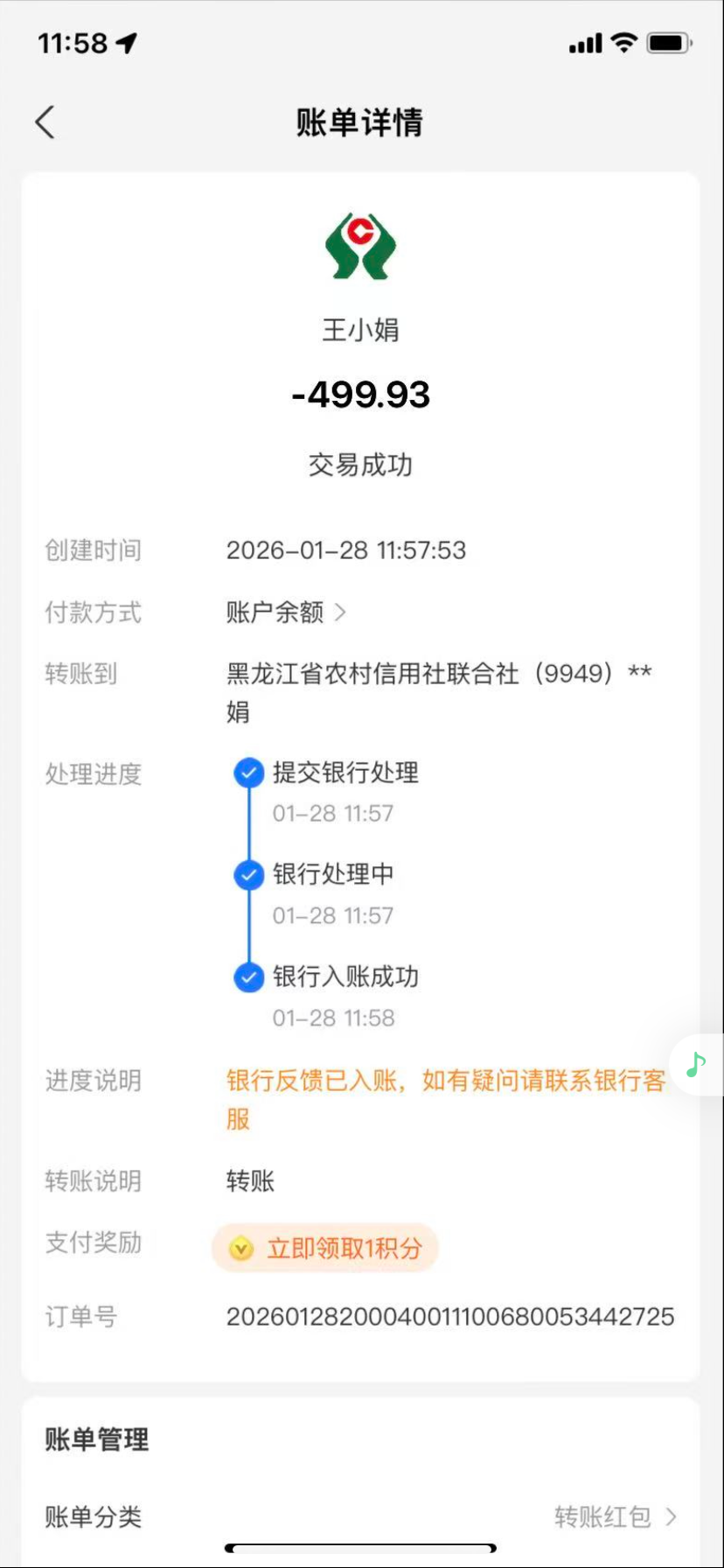
Task: Tap the floating music note icon
Action: coord(696,1065)
